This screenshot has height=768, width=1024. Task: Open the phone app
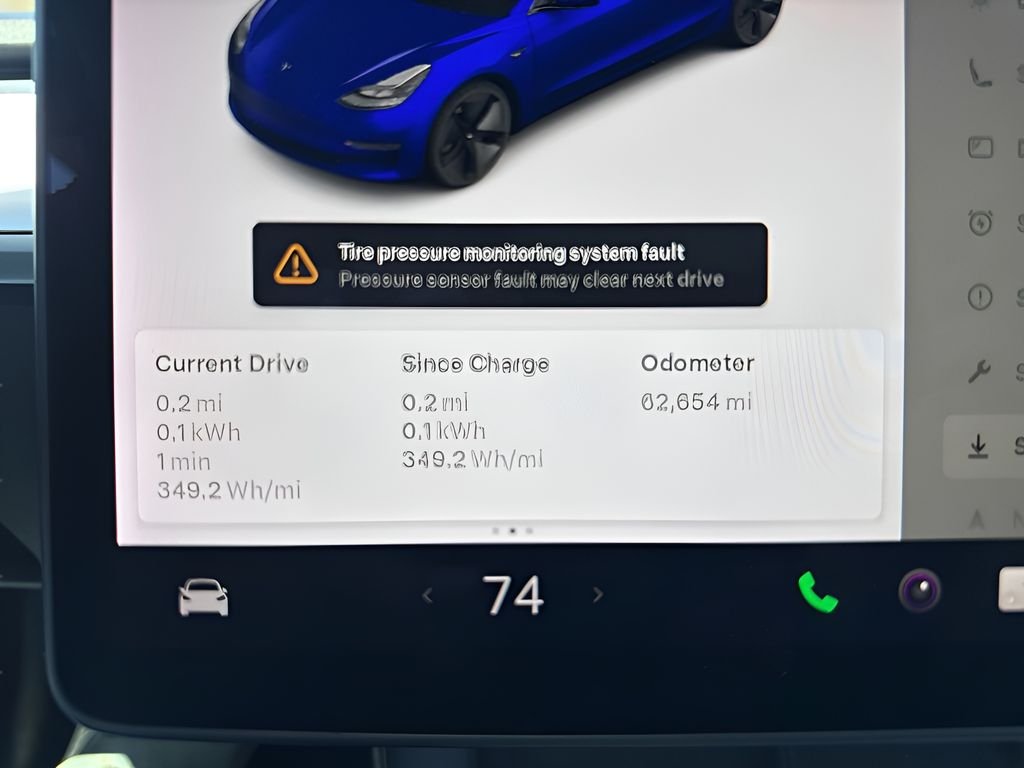click(817, 593)
